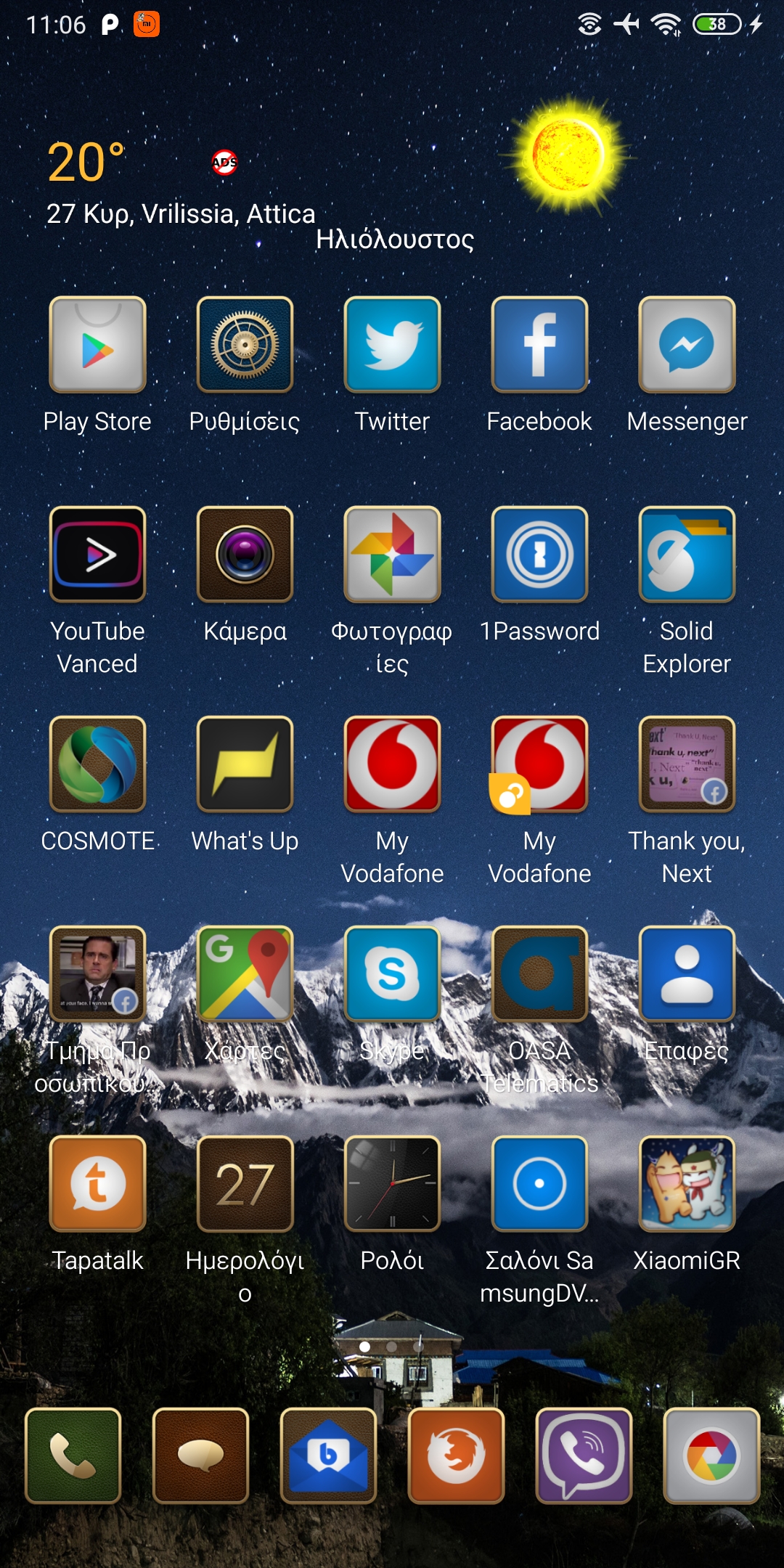Open the Κάμερα camera app

tap(245, 555)
